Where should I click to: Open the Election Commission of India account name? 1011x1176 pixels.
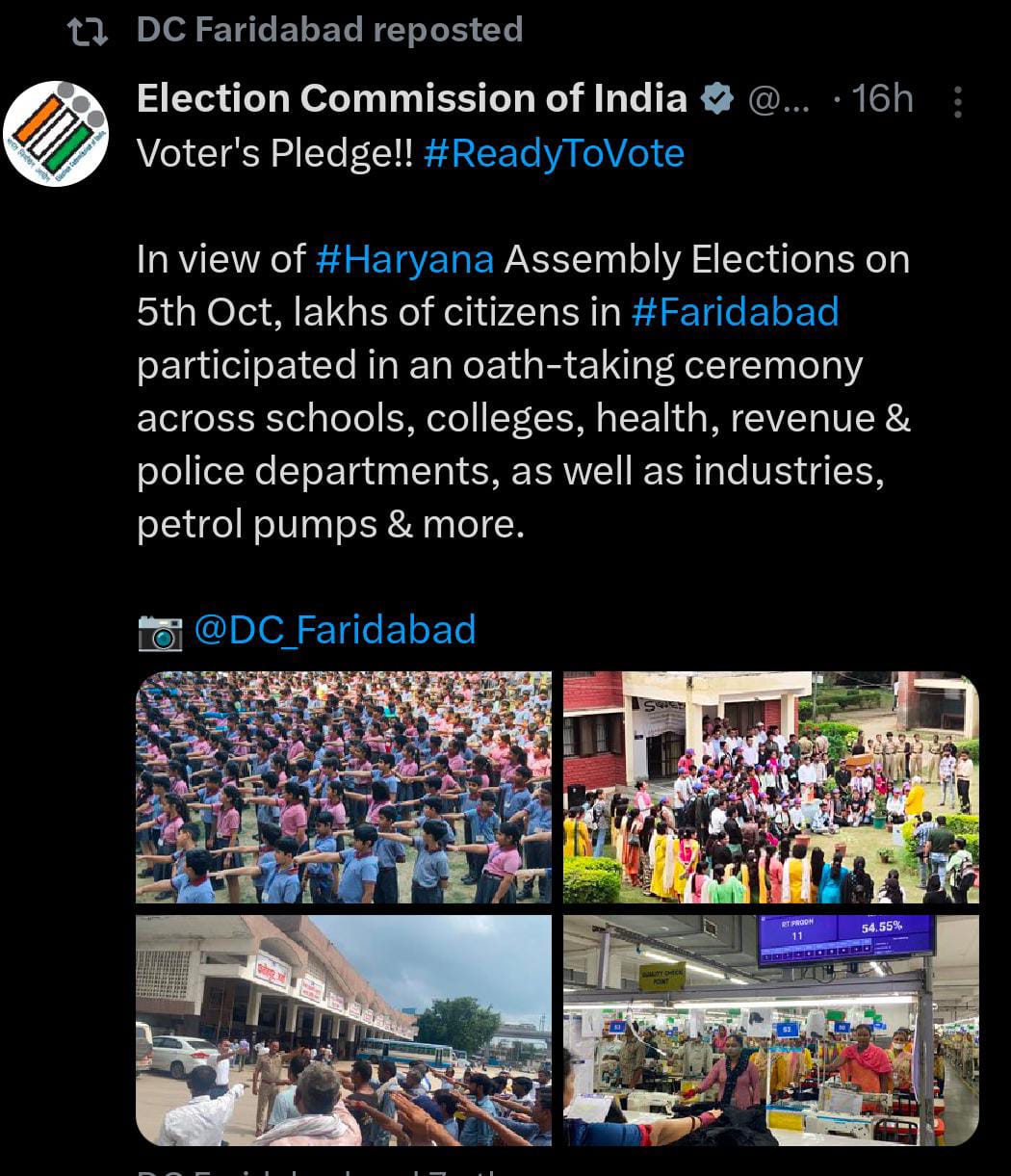click(412, 98)
